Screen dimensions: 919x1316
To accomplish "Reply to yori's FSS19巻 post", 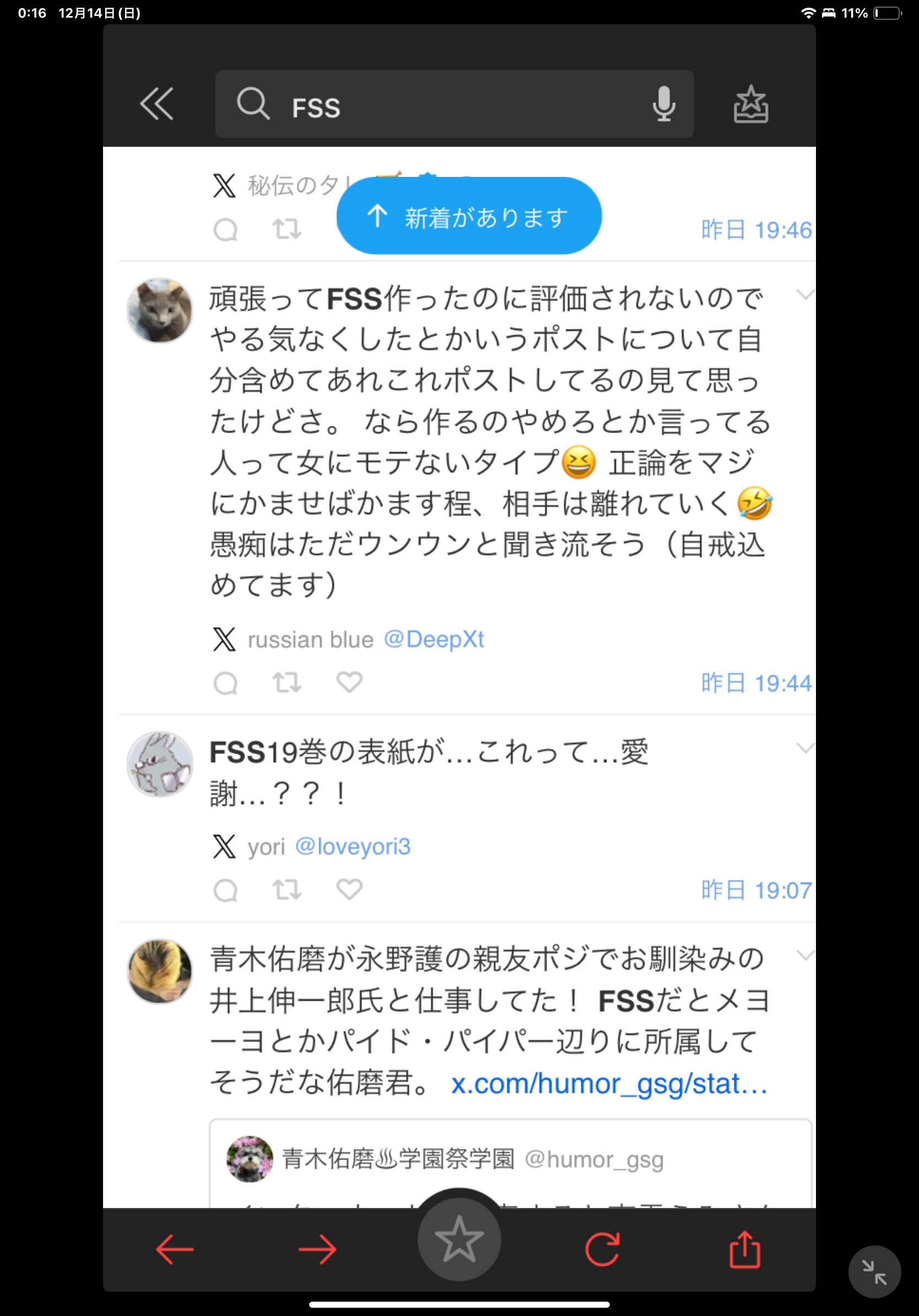I will tap(226, 889).
